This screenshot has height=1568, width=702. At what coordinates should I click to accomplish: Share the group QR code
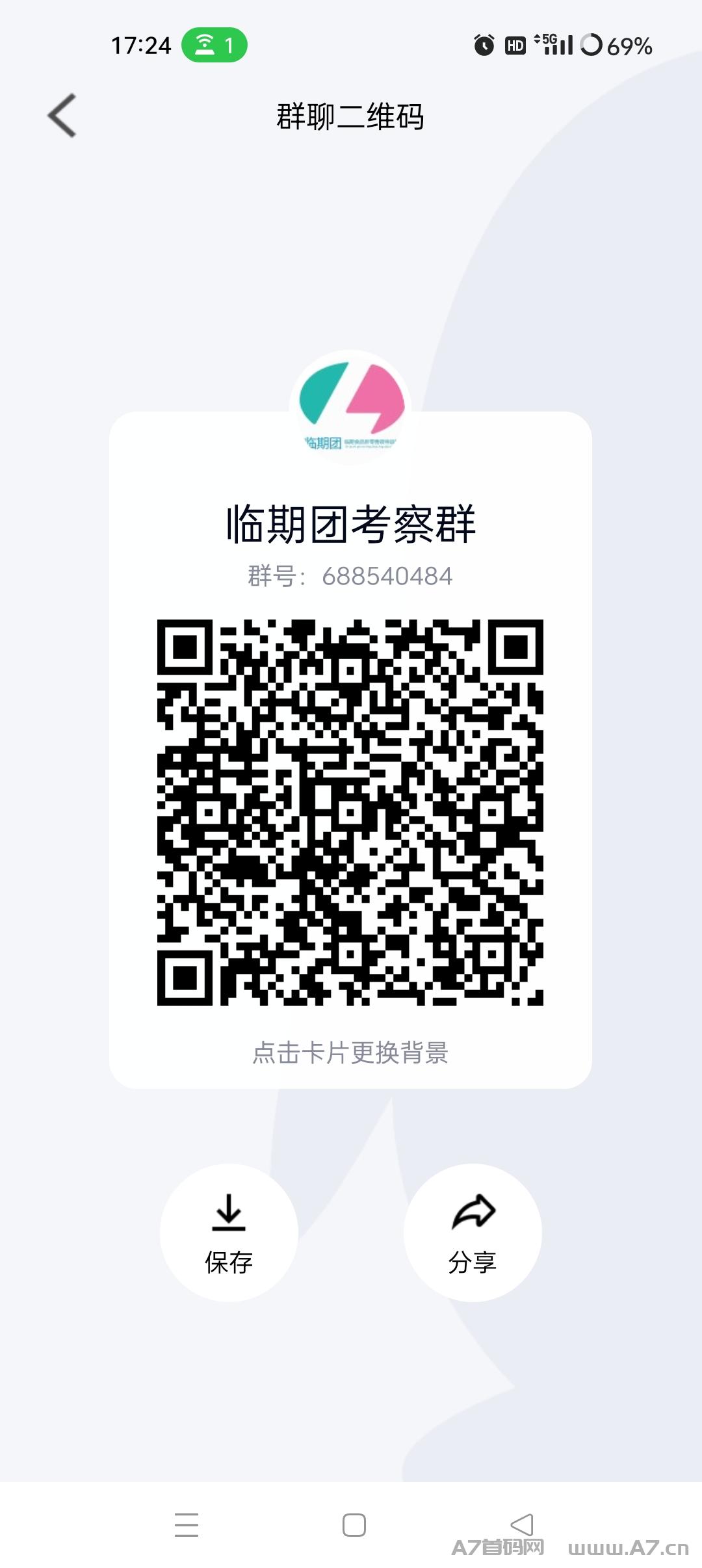(473, 1233)
